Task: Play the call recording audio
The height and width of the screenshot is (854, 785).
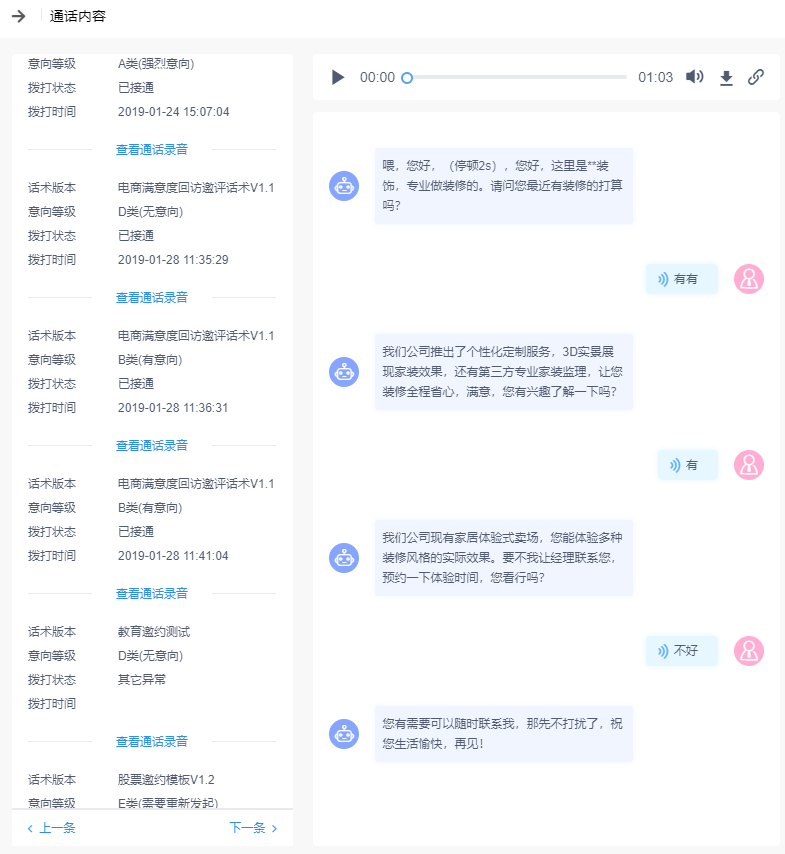Action: point(338,77)
